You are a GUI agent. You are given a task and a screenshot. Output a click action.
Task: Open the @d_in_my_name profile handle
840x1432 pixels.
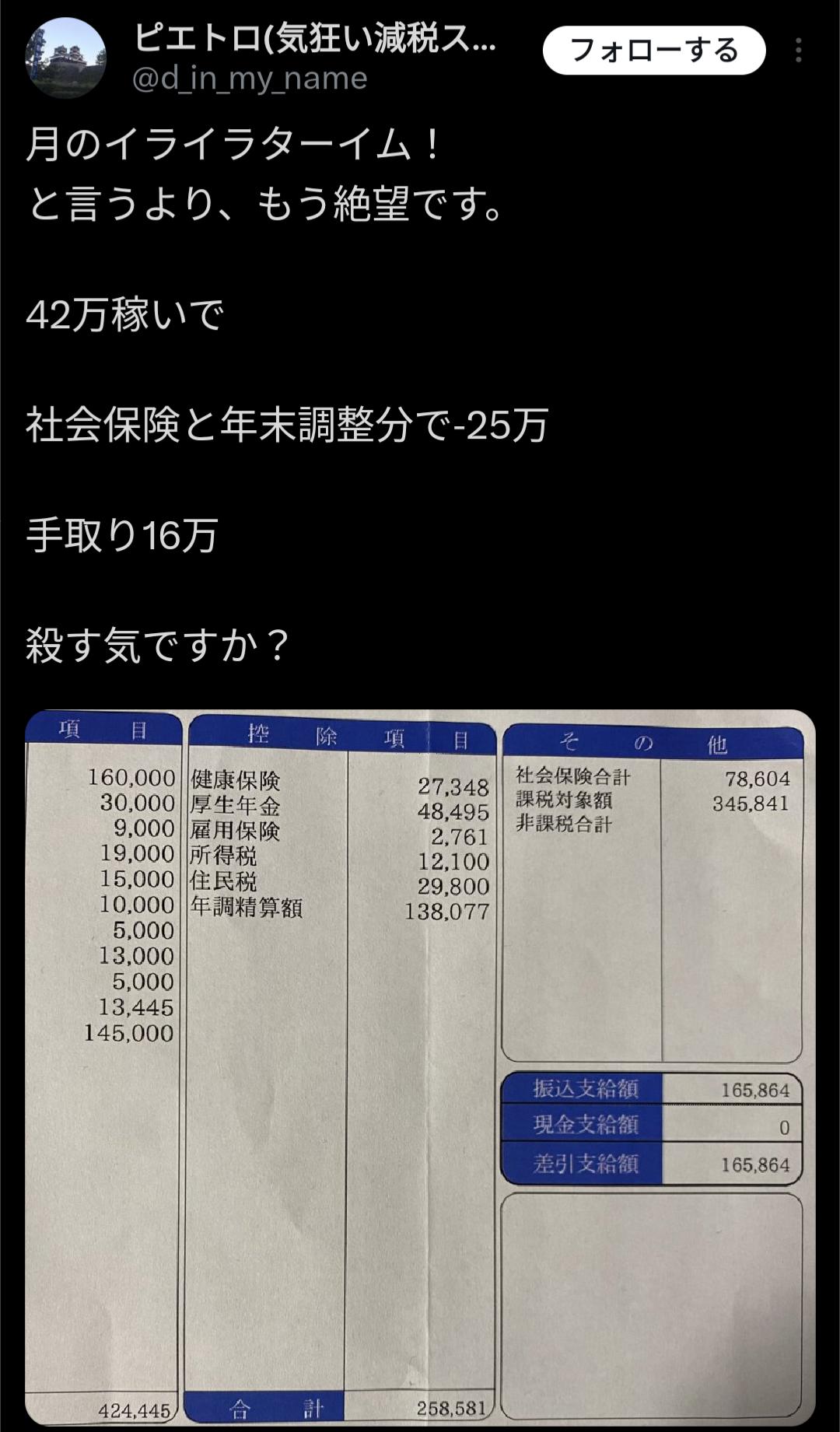(x=249, y=79)
